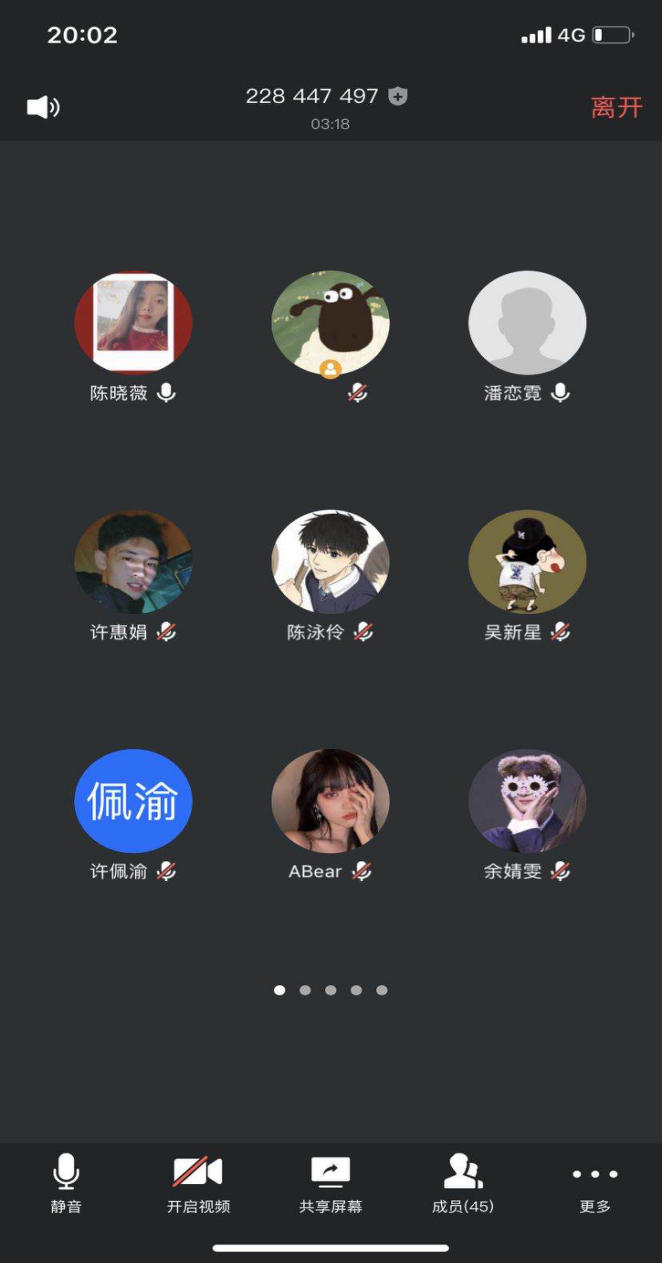Open the 更多 options menu

pyautogui.click(x=595, y=1183)
